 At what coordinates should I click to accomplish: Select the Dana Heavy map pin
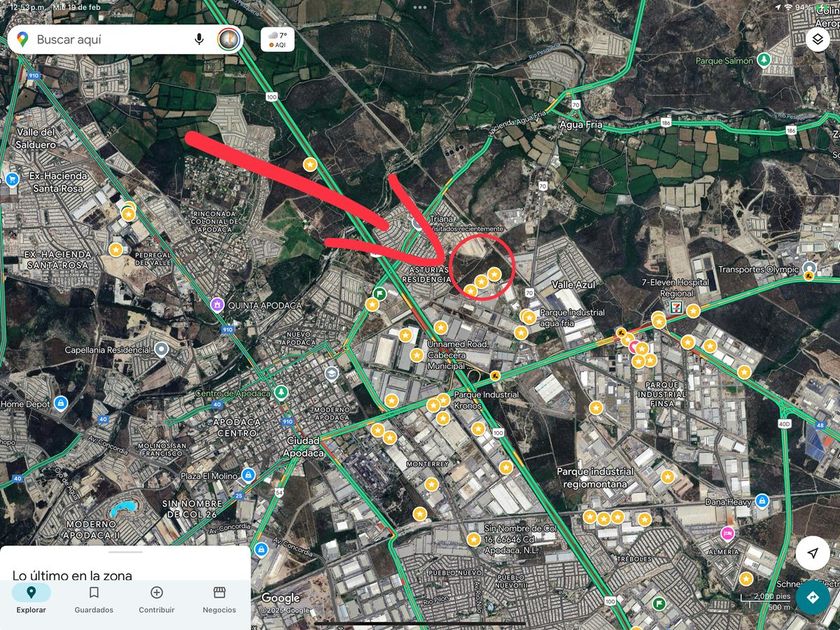762,501
